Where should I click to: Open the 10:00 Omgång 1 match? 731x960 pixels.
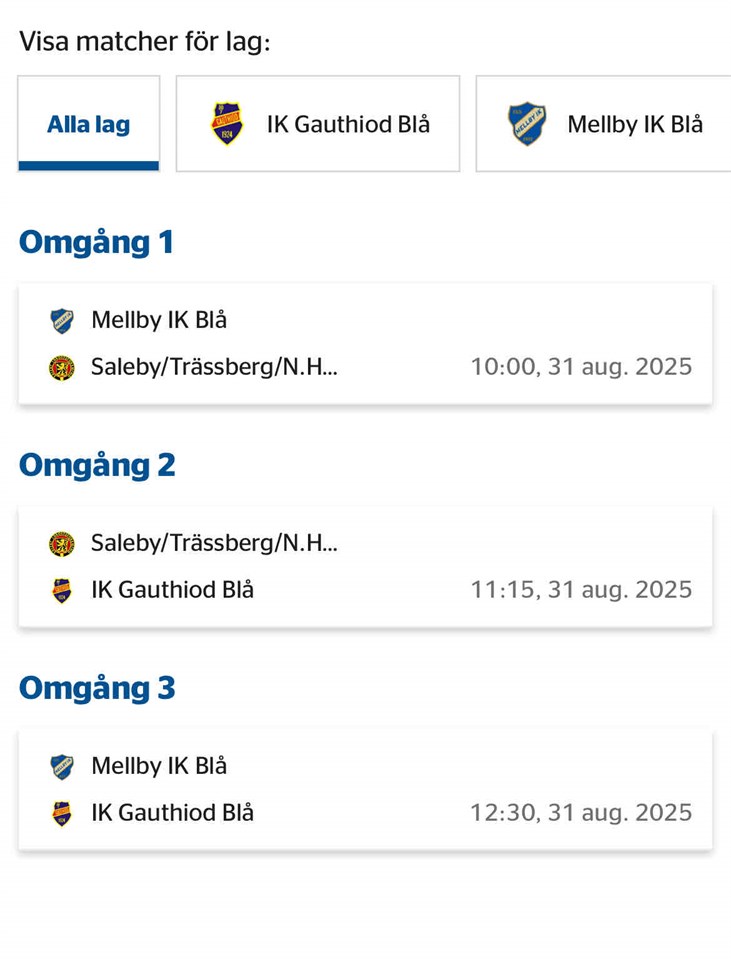coord(365,343)
